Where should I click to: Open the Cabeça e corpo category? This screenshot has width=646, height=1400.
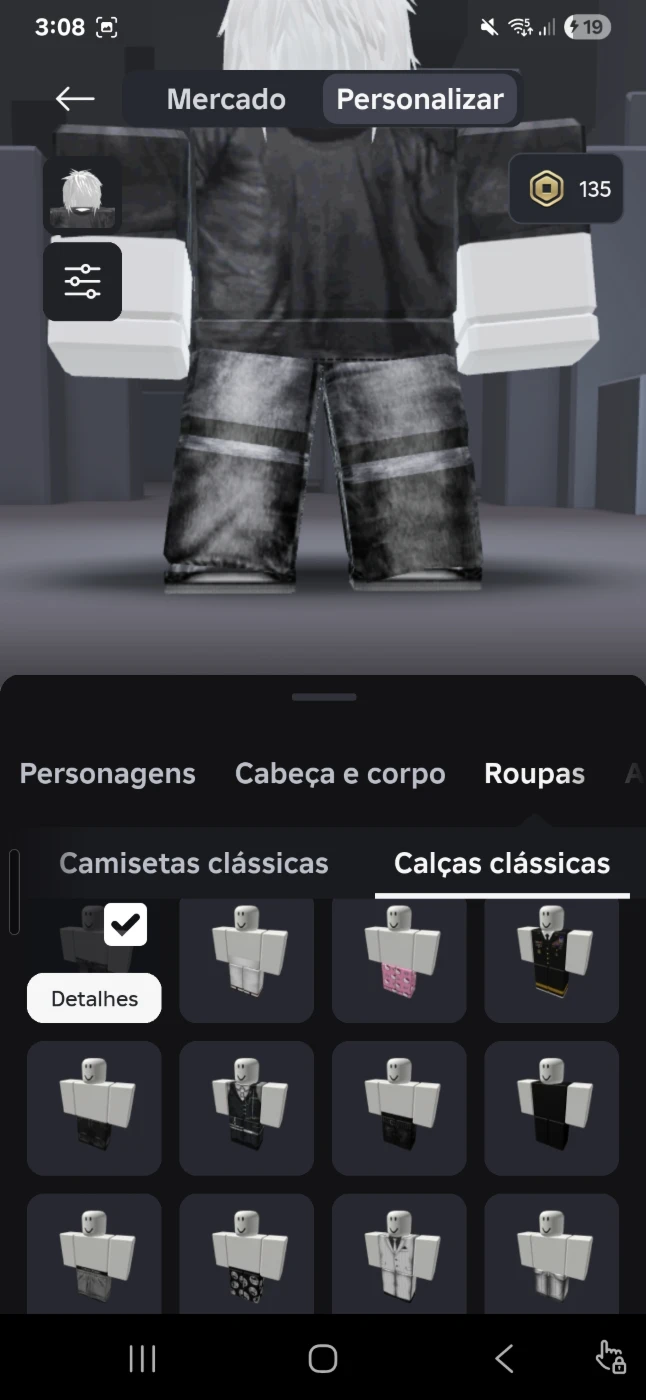click(x=340, y=773)
